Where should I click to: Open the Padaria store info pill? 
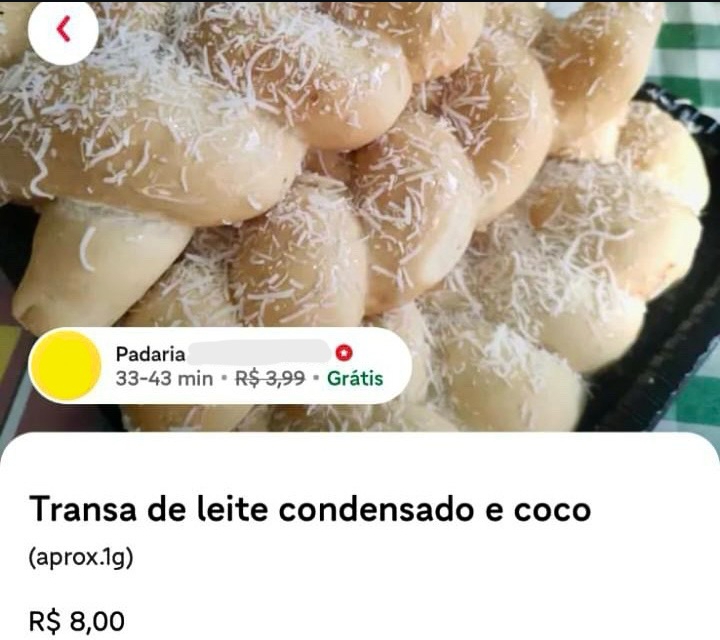(x=220, y=366)
